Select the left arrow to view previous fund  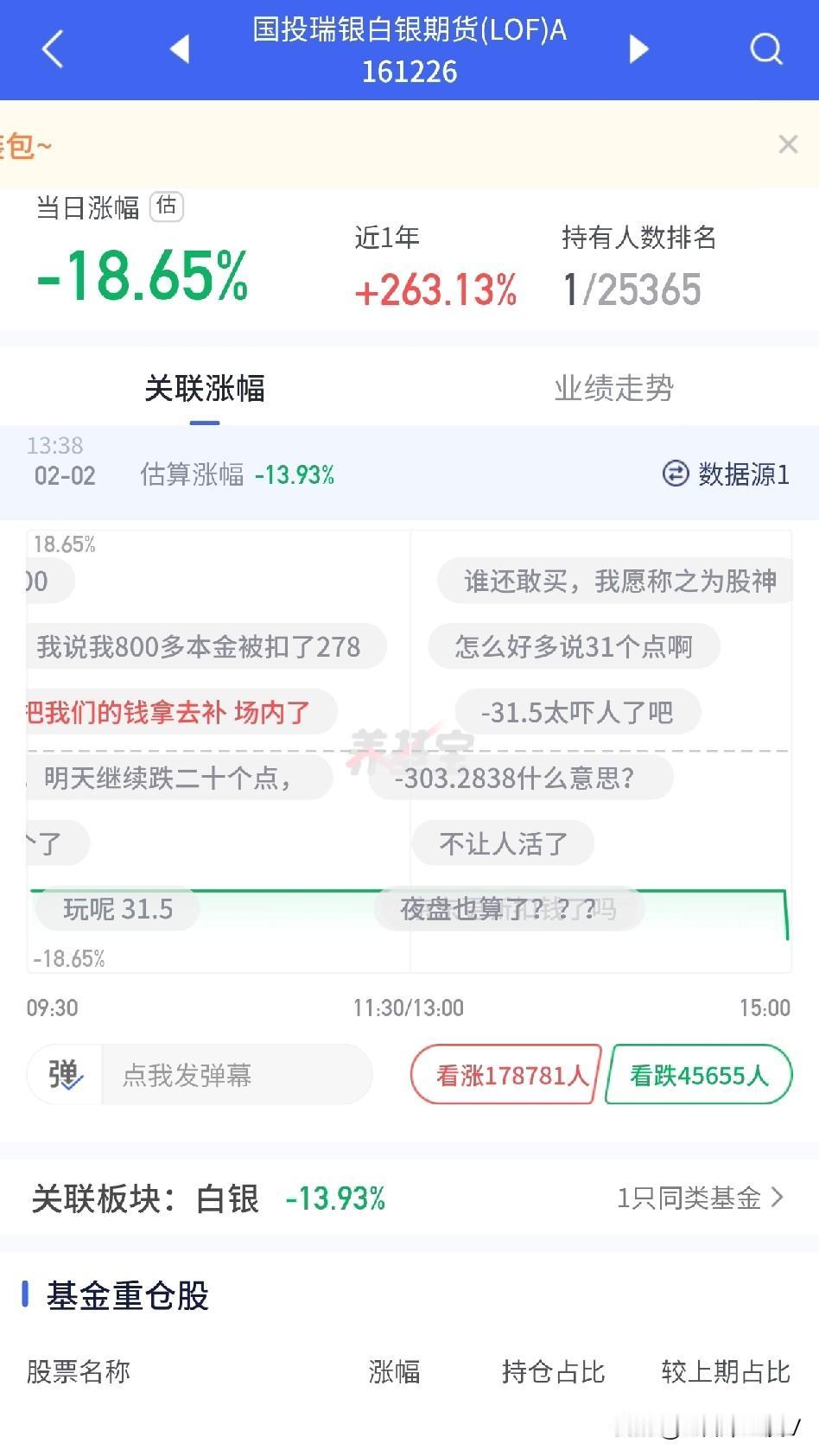pos(180,49)
